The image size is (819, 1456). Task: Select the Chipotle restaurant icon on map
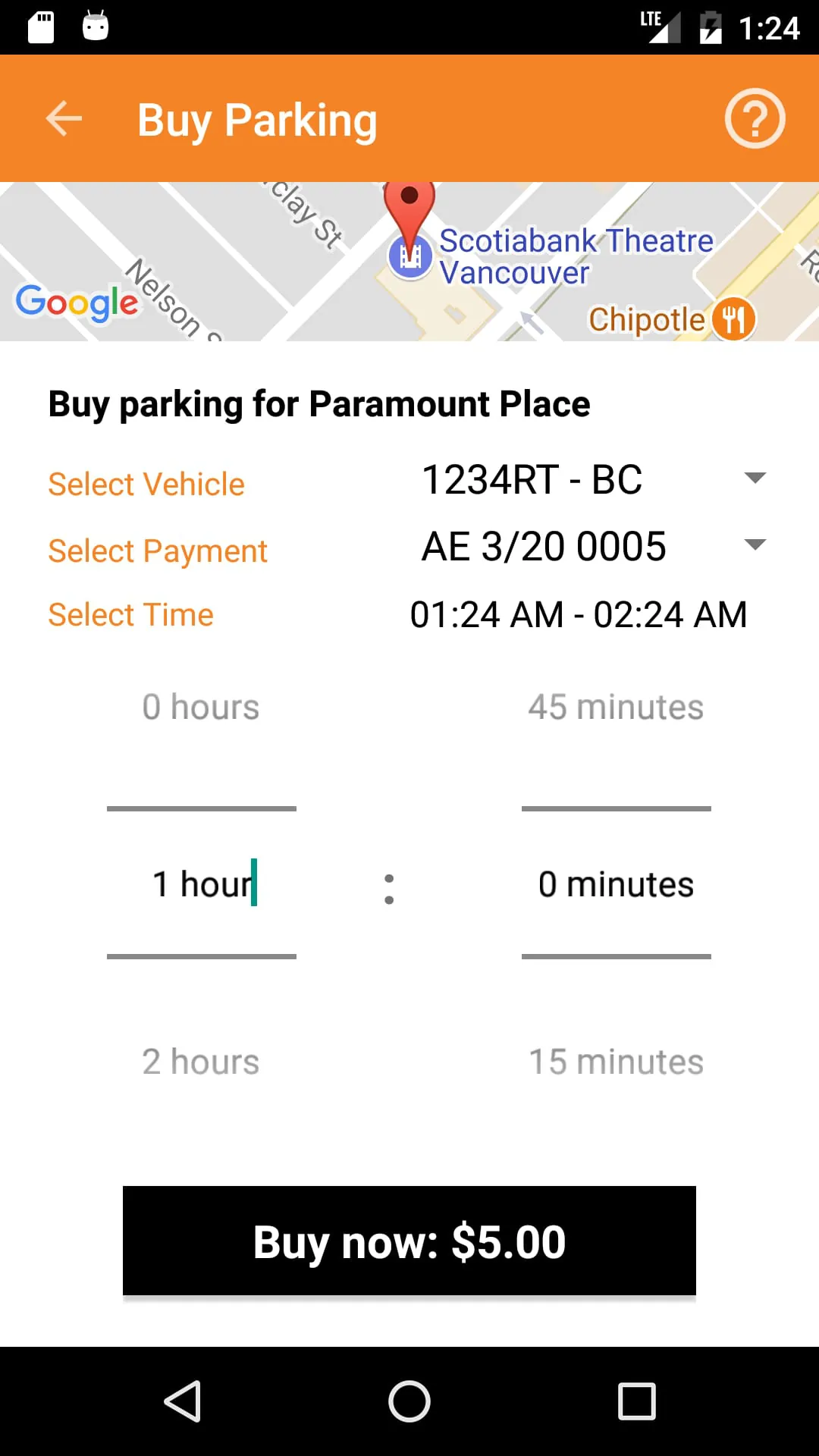coord(733,318)
